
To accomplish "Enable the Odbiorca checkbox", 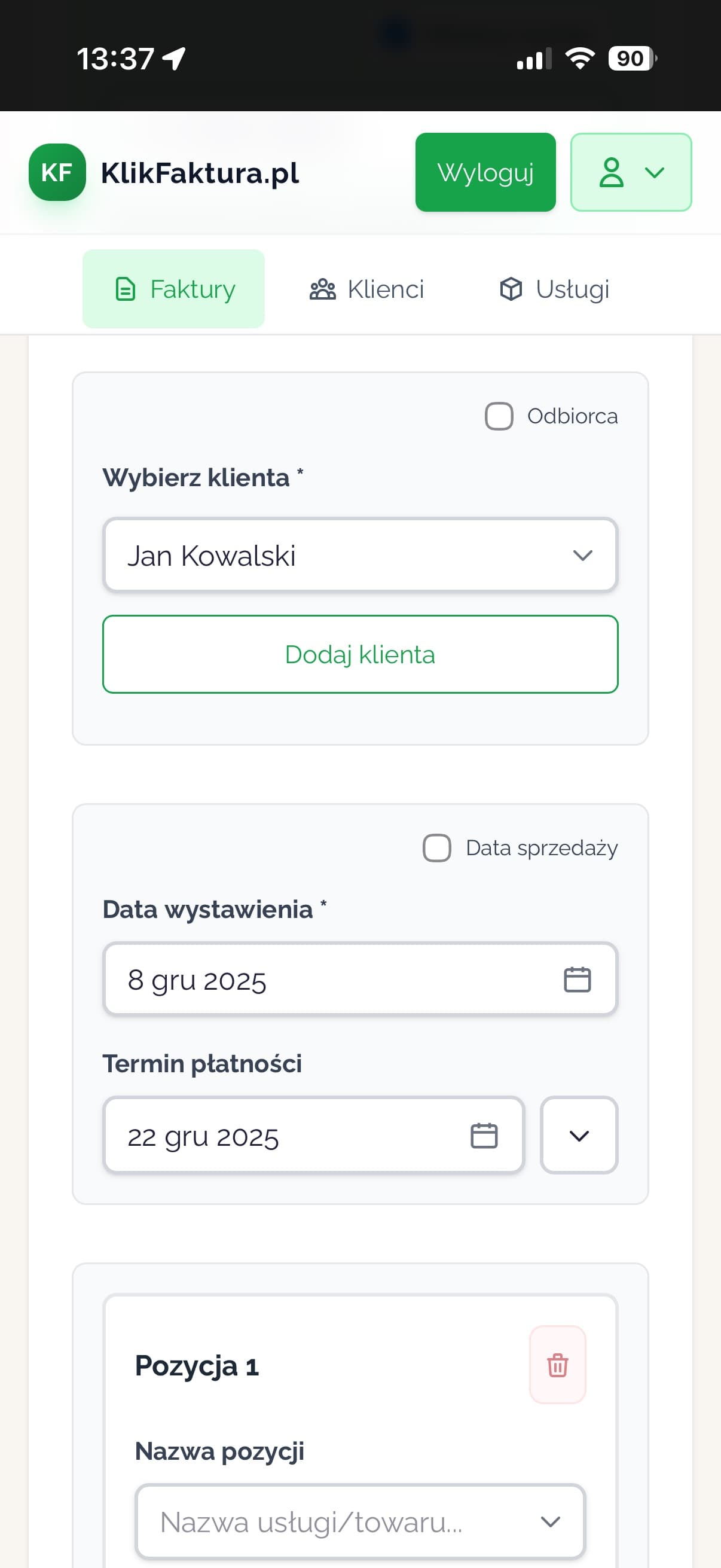I will click(499, 416).
